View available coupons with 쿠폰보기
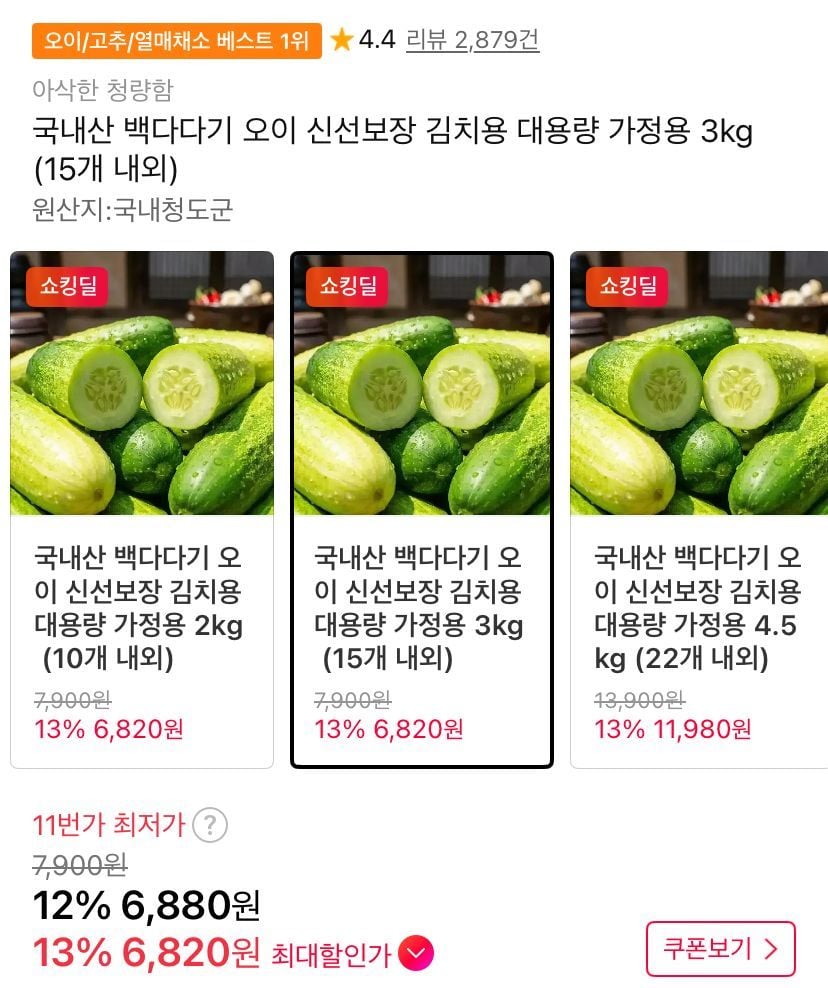The width and height of the screenshot is (828, 988). point(721,948)
